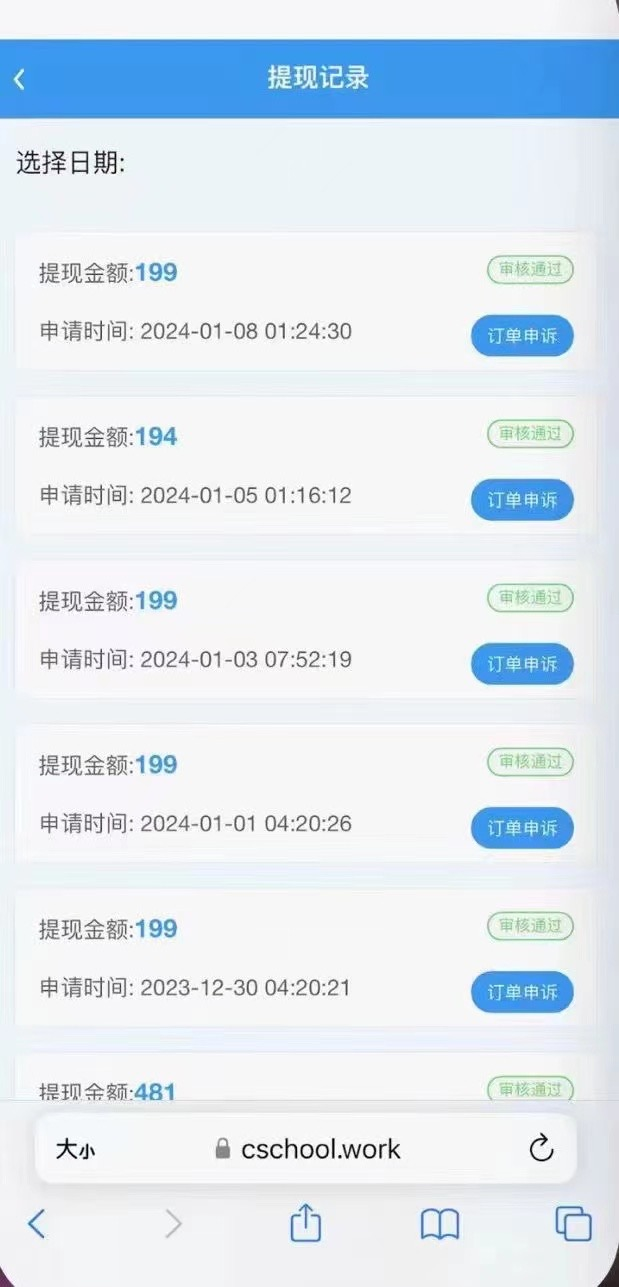Show all open Safari tabs

[573, 1223]
